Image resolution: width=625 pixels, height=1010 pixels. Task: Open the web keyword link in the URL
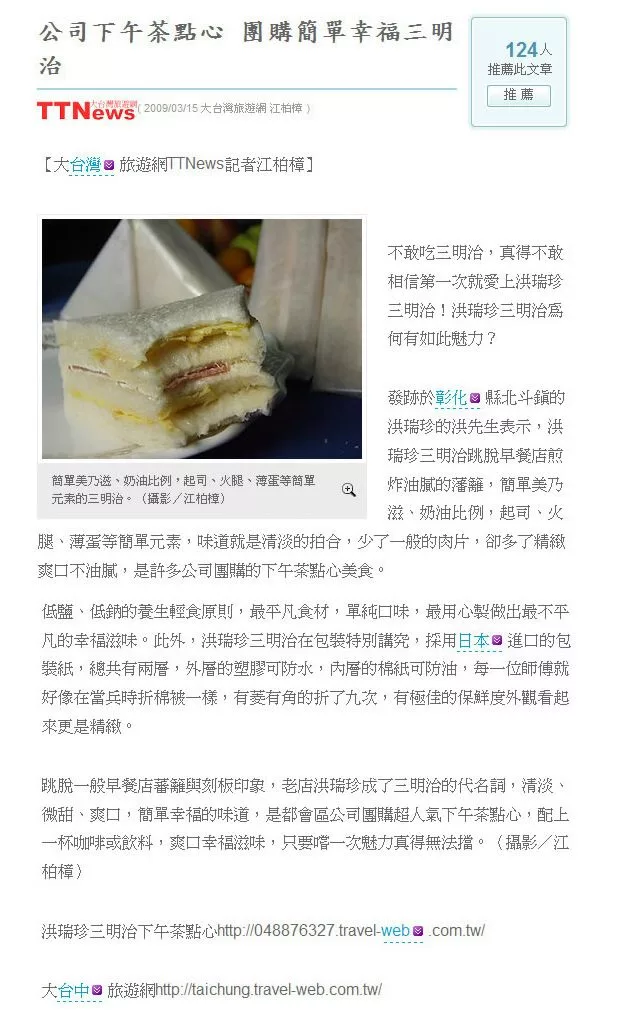[395, 930]
